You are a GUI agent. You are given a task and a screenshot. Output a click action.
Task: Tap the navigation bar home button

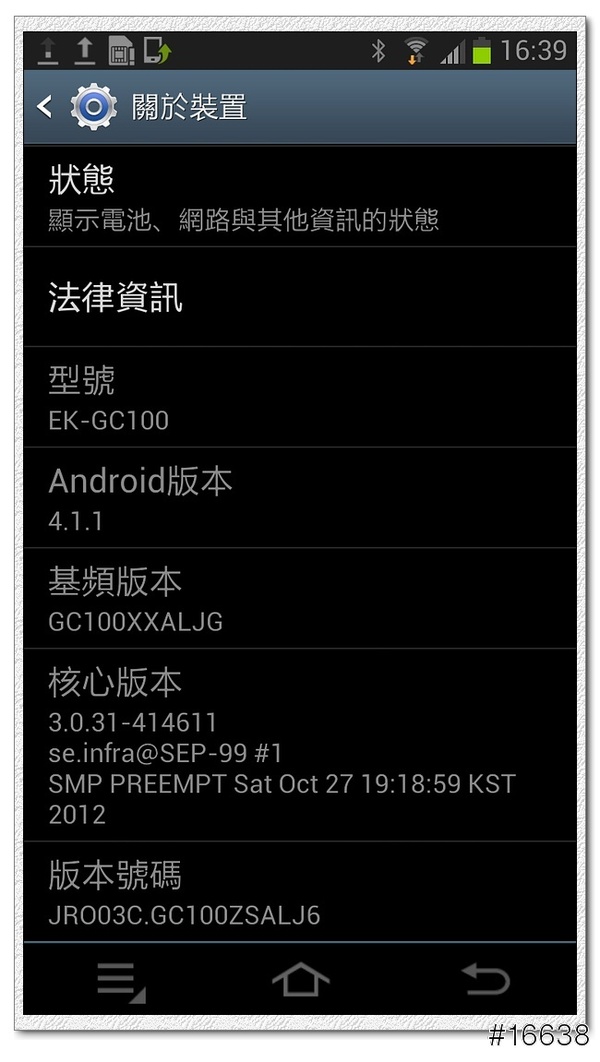tap(300, 980)
